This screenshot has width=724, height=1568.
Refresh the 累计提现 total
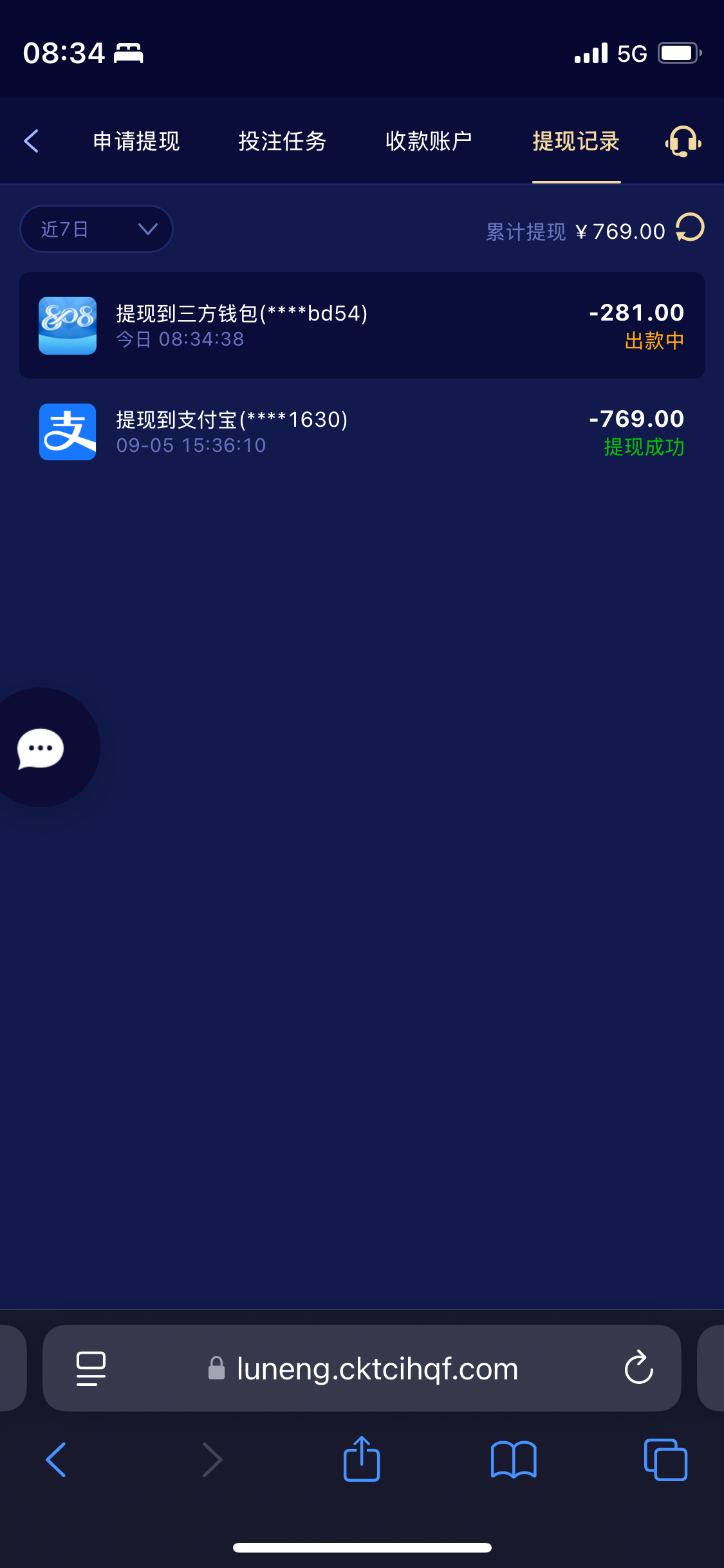click(691, 228)
